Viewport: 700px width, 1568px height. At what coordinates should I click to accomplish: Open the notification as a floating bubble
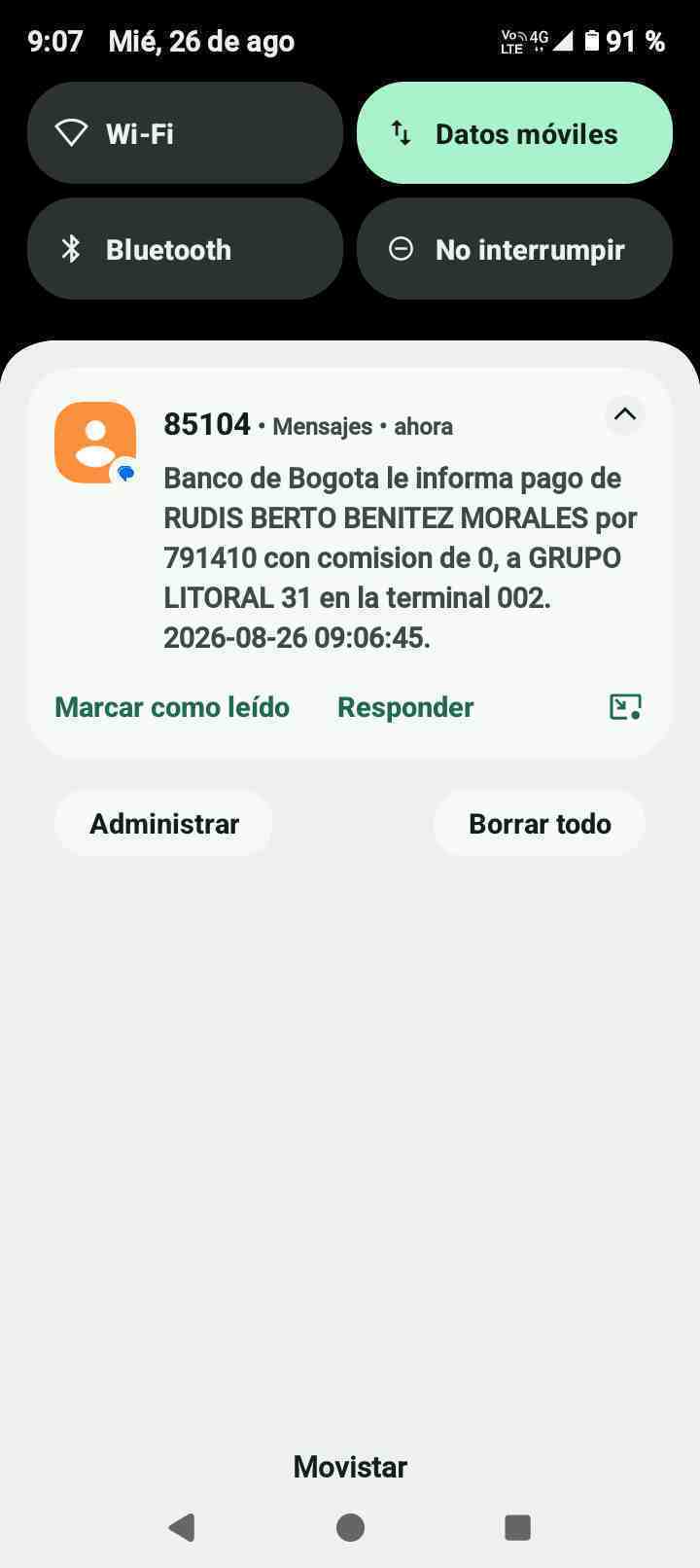tap(625, 707)
